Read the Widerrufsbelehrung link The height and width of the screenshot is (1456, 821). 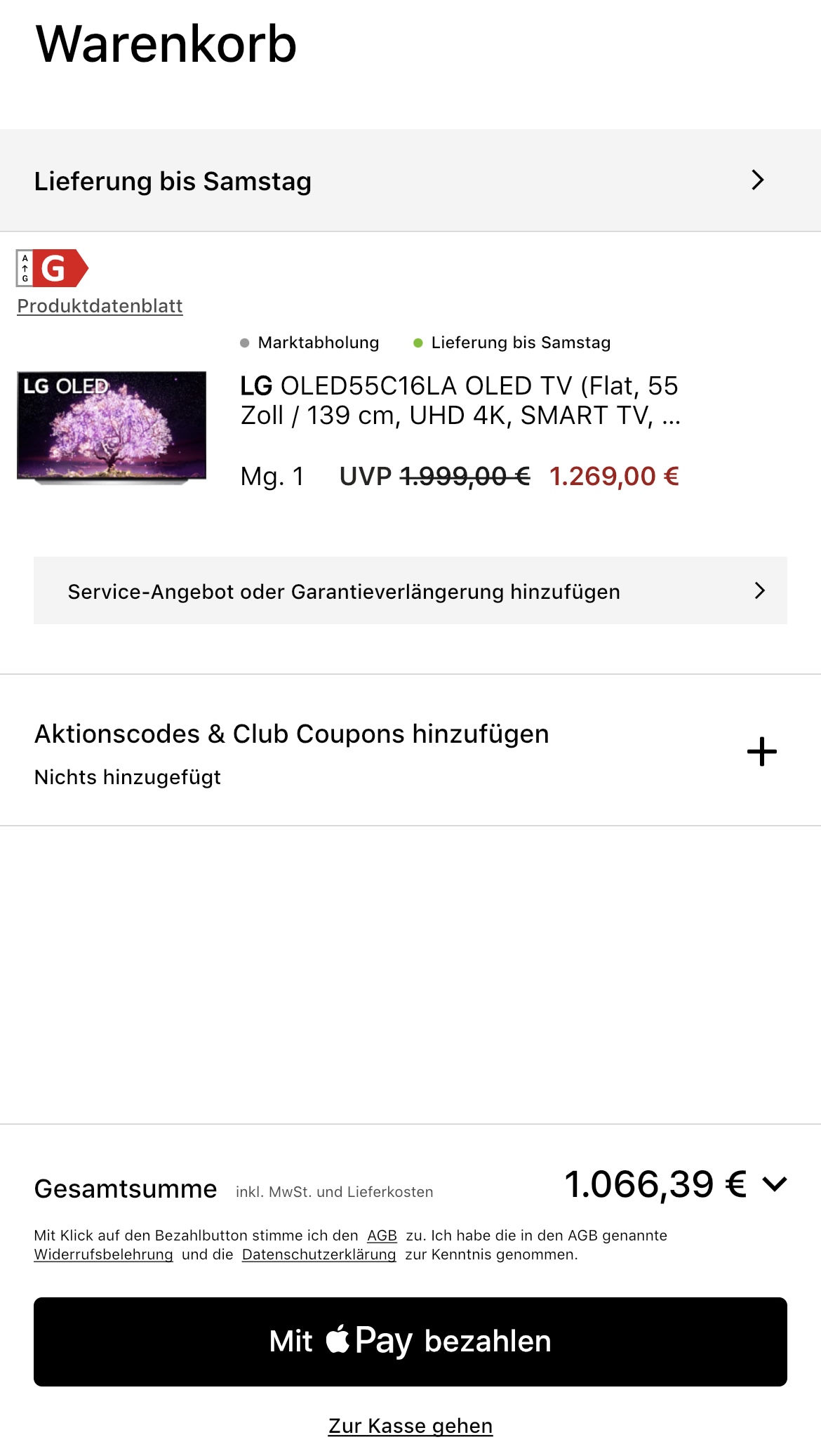click(x=103, y=1255)
